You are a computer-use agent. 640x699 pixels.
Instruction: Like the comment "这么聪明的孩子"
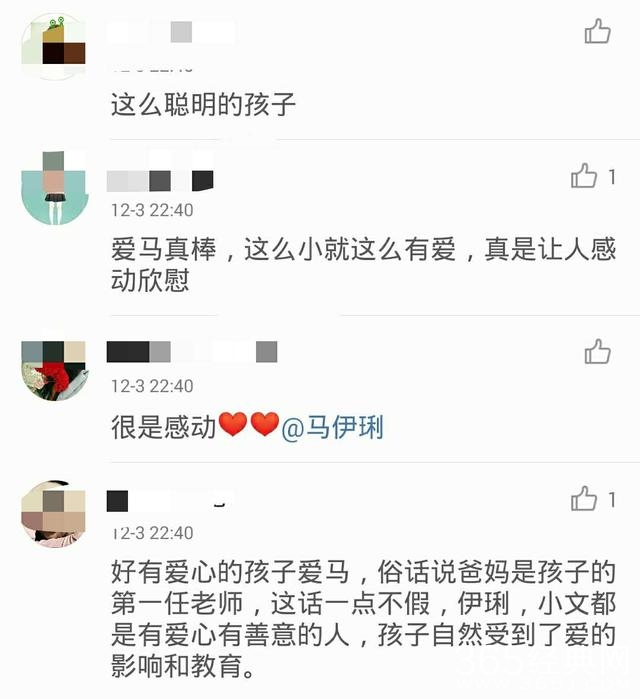tap(597, 32)
